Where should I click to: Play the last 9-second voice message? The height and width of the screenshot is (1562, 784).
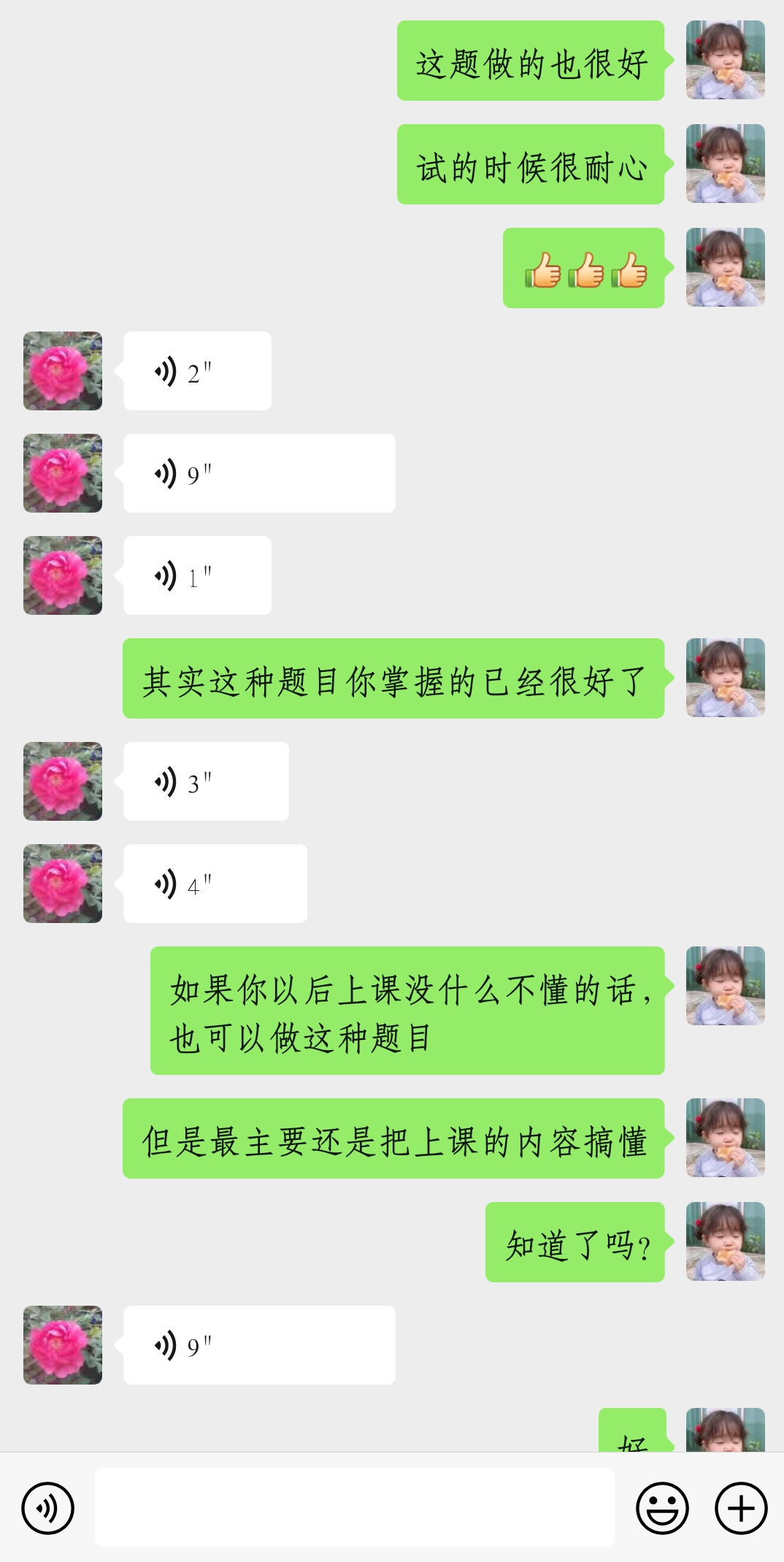pyautogui.click(x=259, y=1346)
